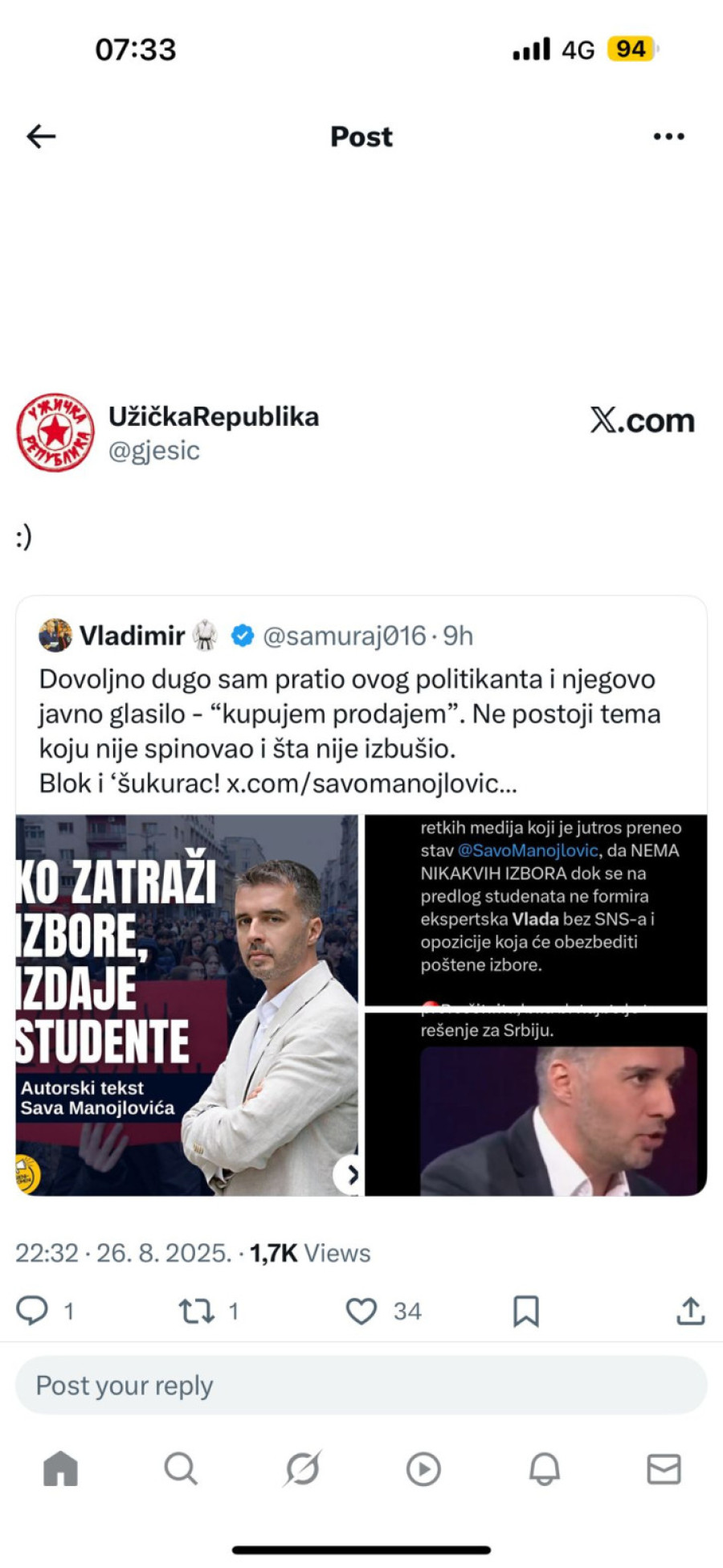
Task: Open the three-dot options menu
Action: click(x=668, y=136)
